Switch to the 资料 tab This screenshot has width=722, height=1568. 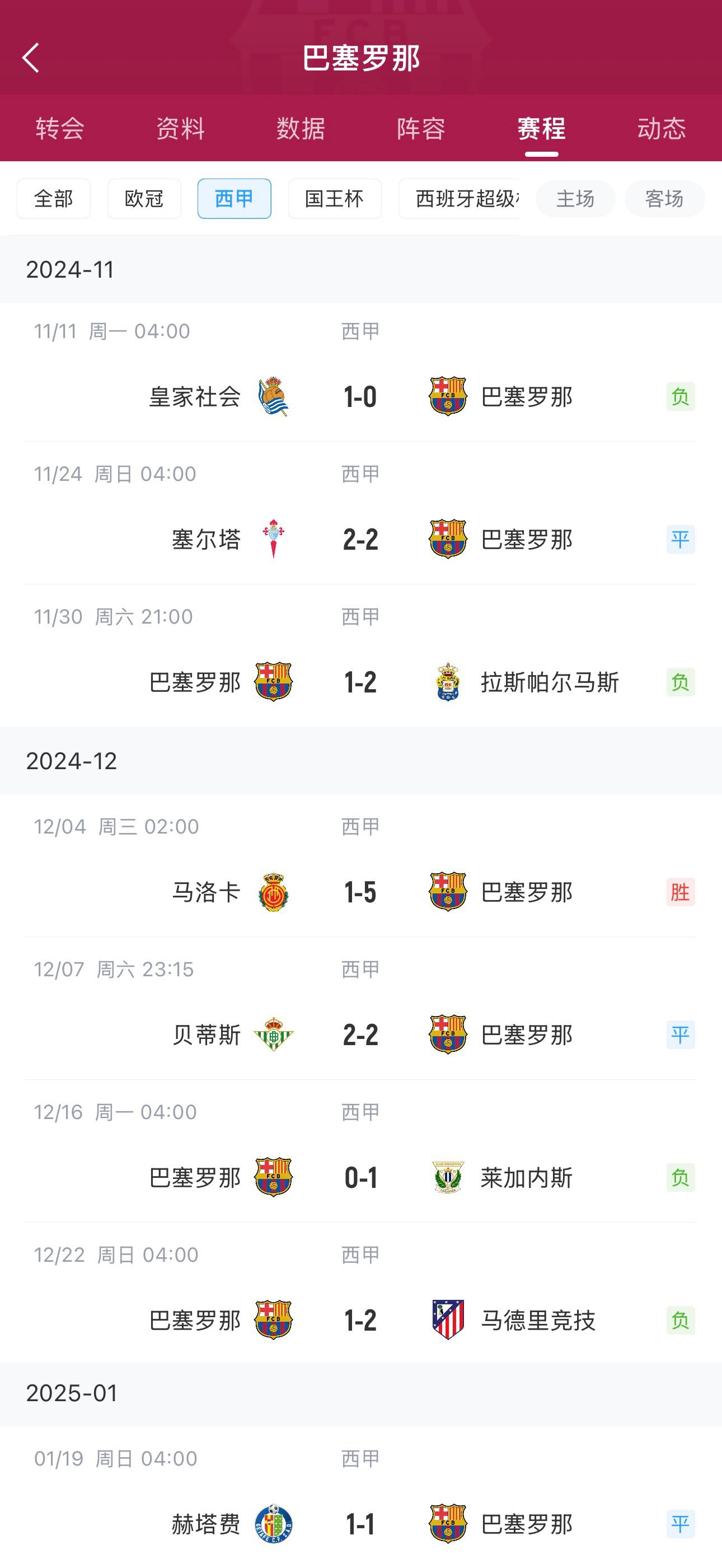180,128
